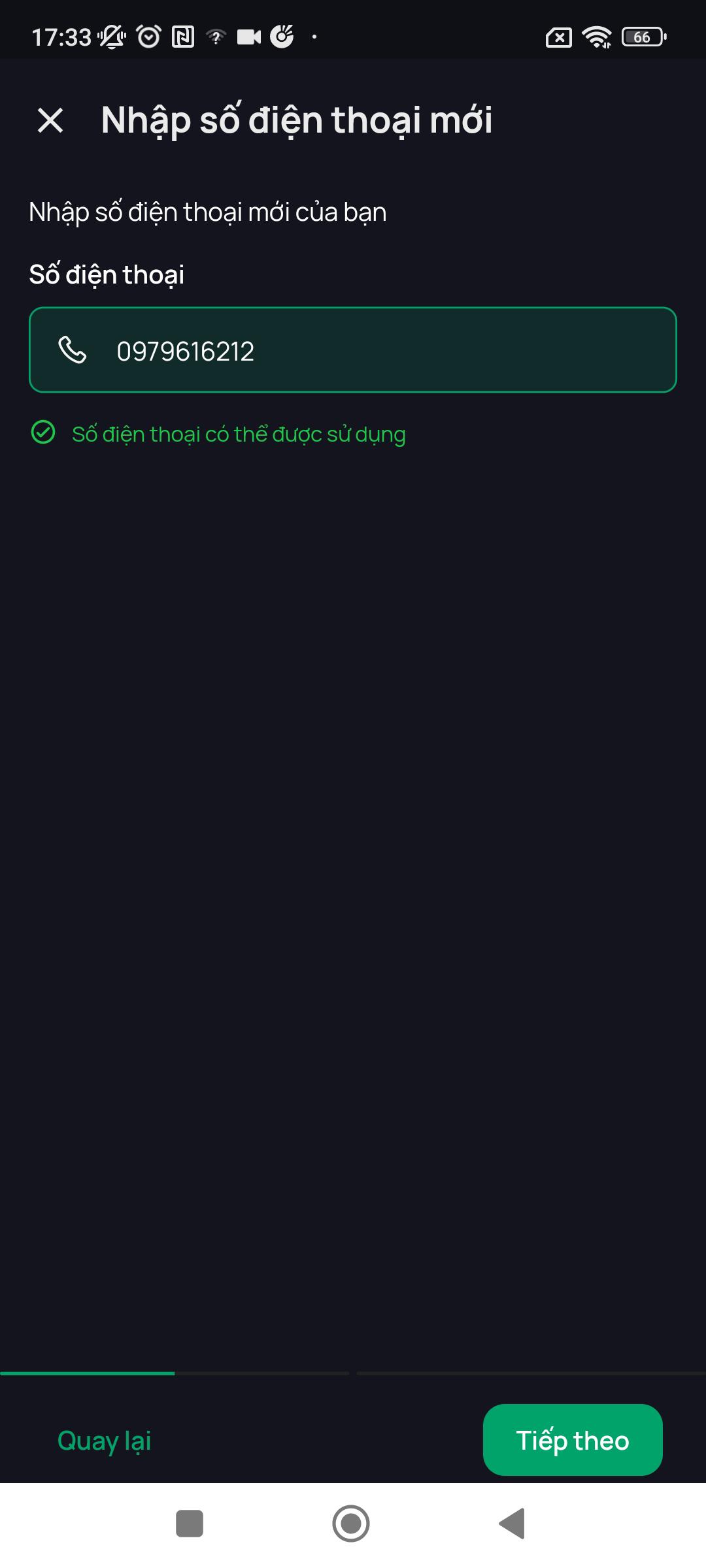Go to the home screen
706x1568 pixels.
click(x=351, y=1524)
